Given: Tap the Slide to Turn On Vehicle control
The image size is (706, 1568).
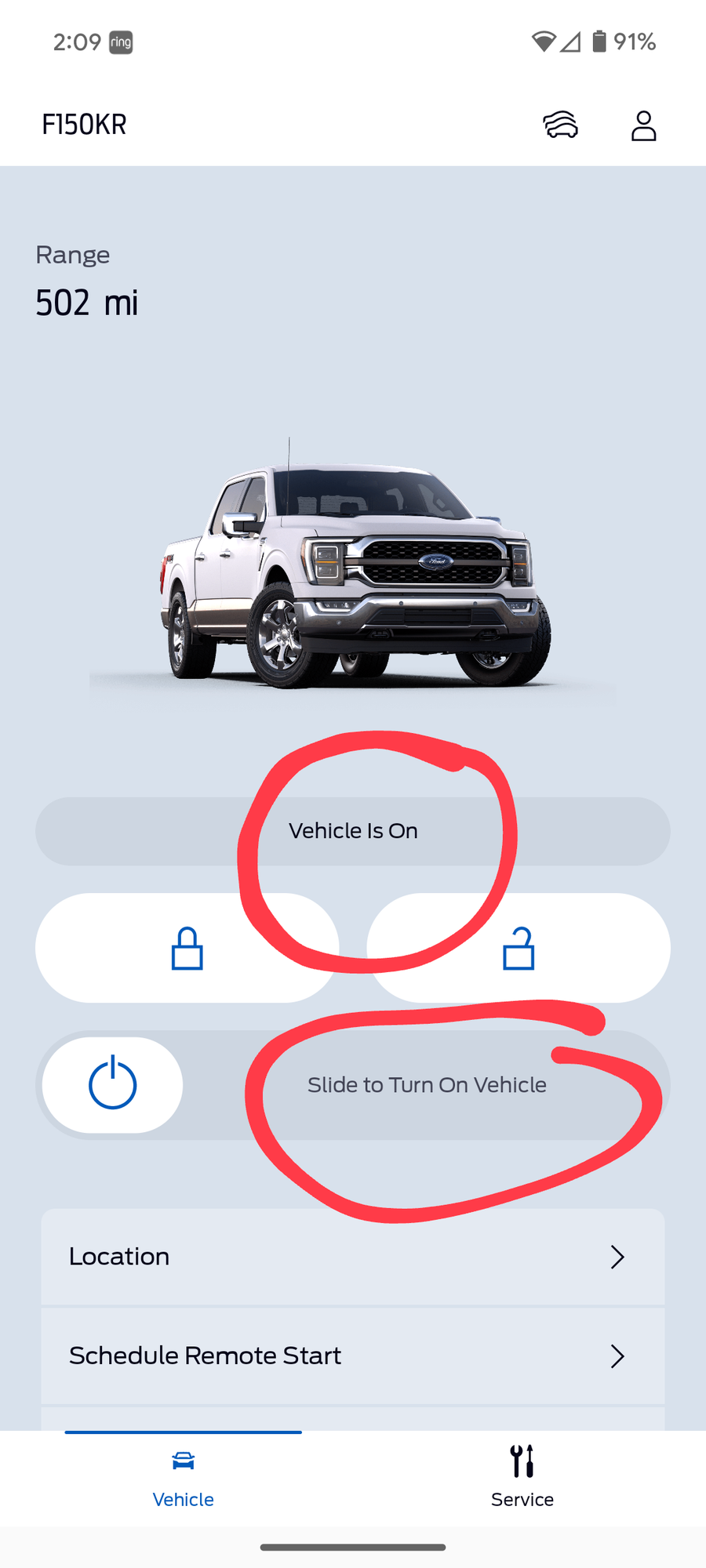Looking at the screenshot, I should (428, 1084).
